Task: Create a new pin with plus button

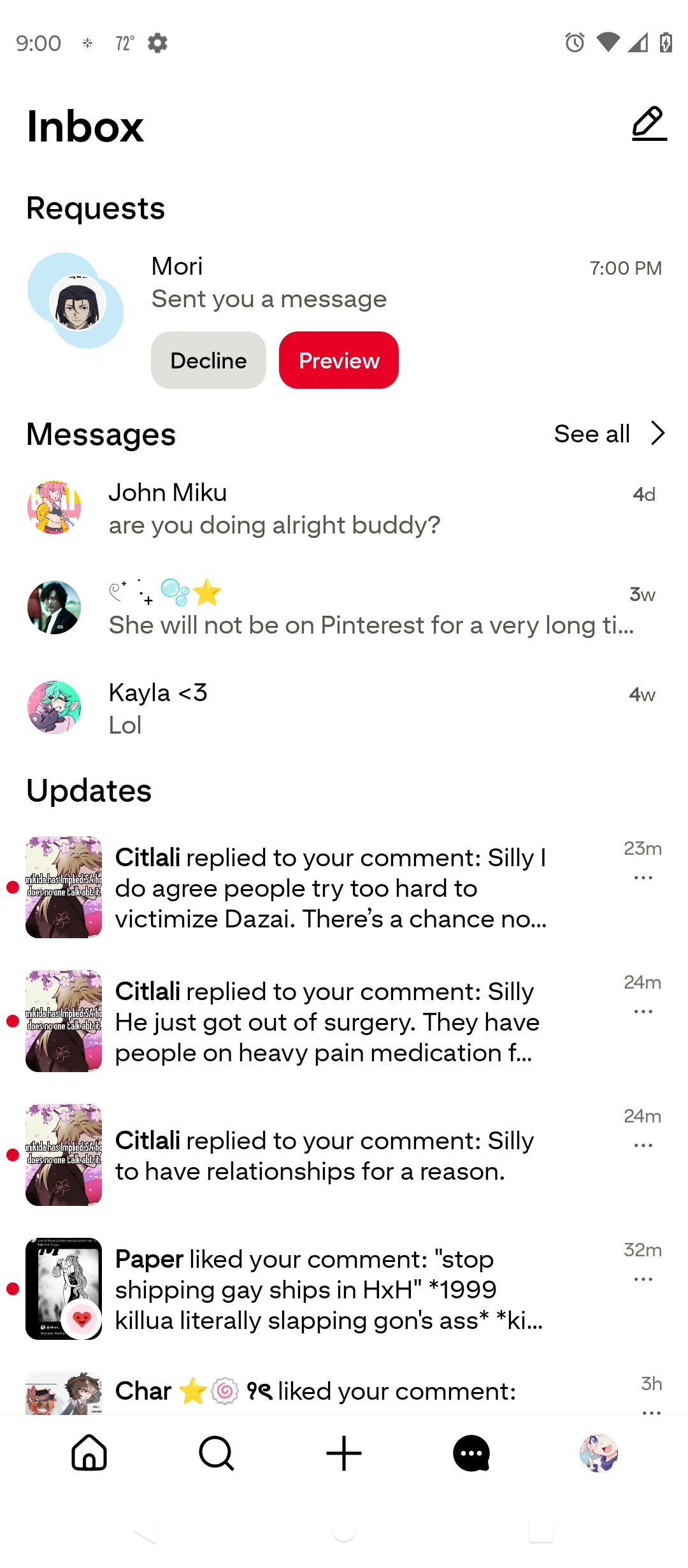Action: (344, 1453)
